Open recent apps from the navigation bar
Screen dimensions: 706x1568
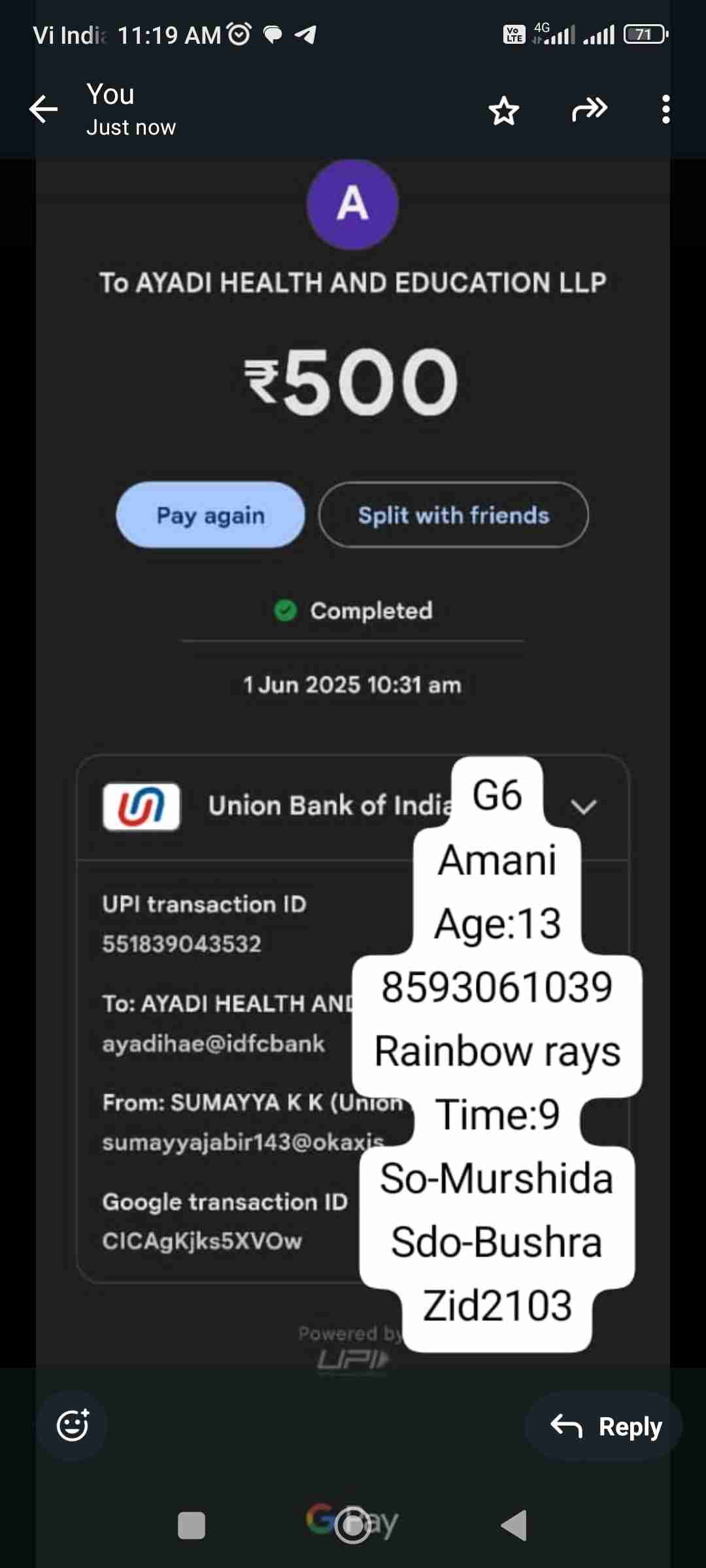pos(192,1526)
